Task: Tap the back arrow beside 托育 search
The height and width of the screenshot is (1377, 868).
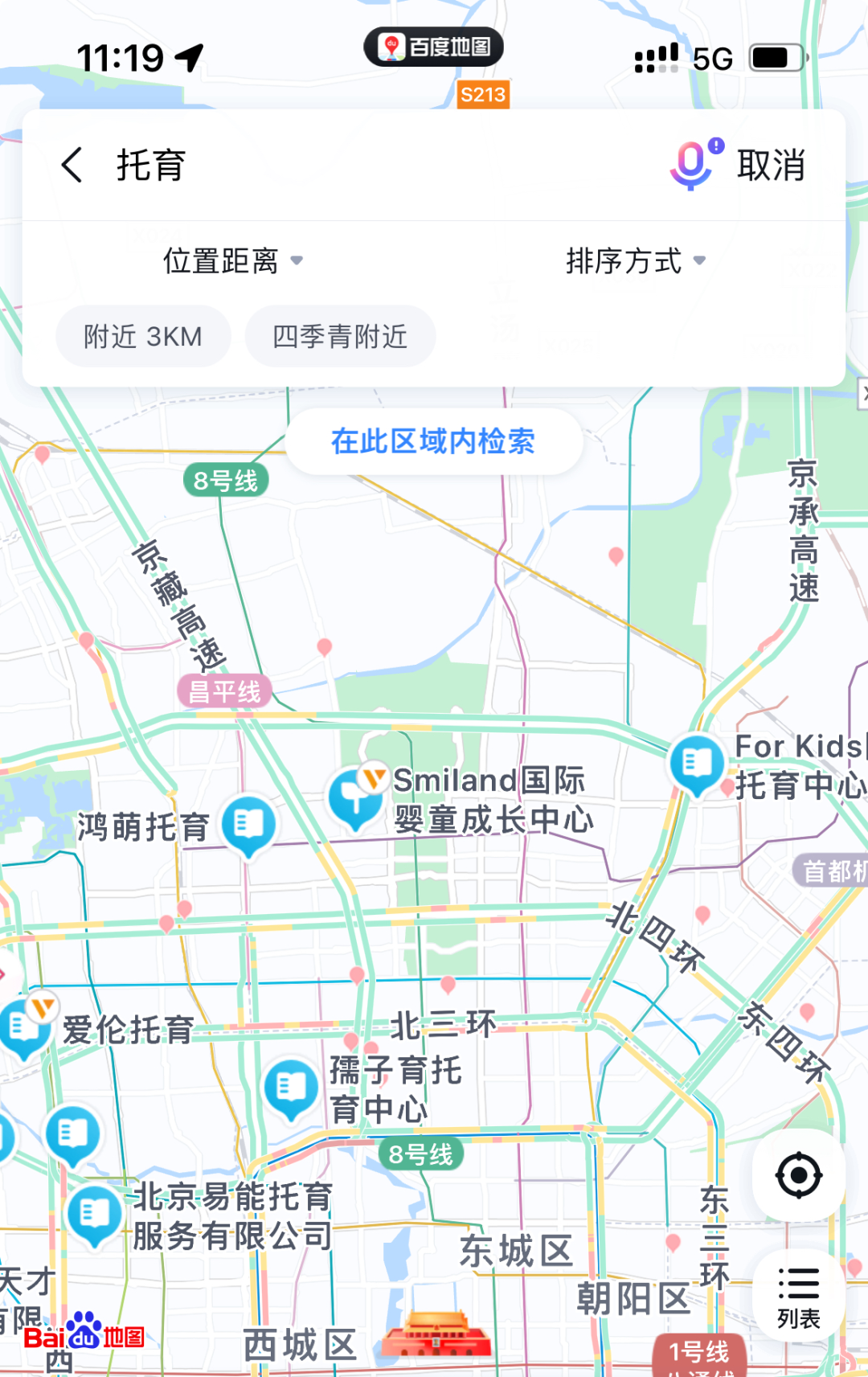Action: click(72, 165)
